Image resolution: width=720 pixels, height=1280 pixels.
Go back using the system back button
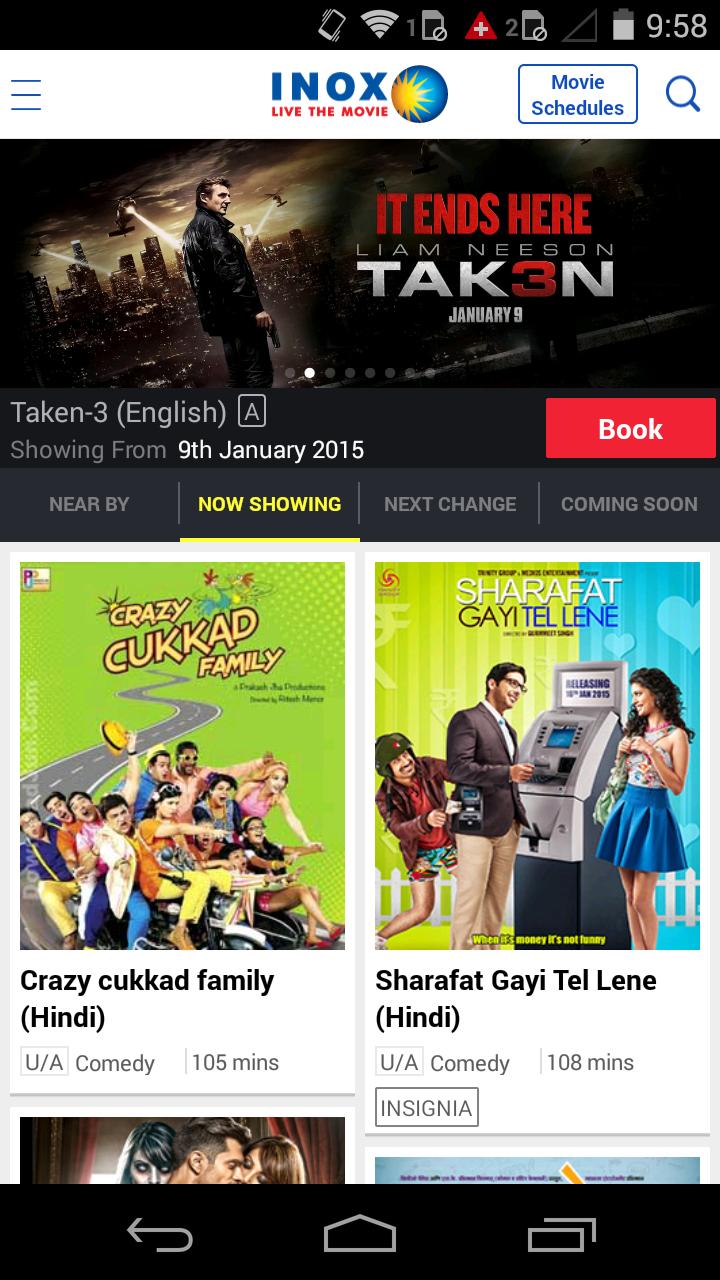coord(160,1235)
